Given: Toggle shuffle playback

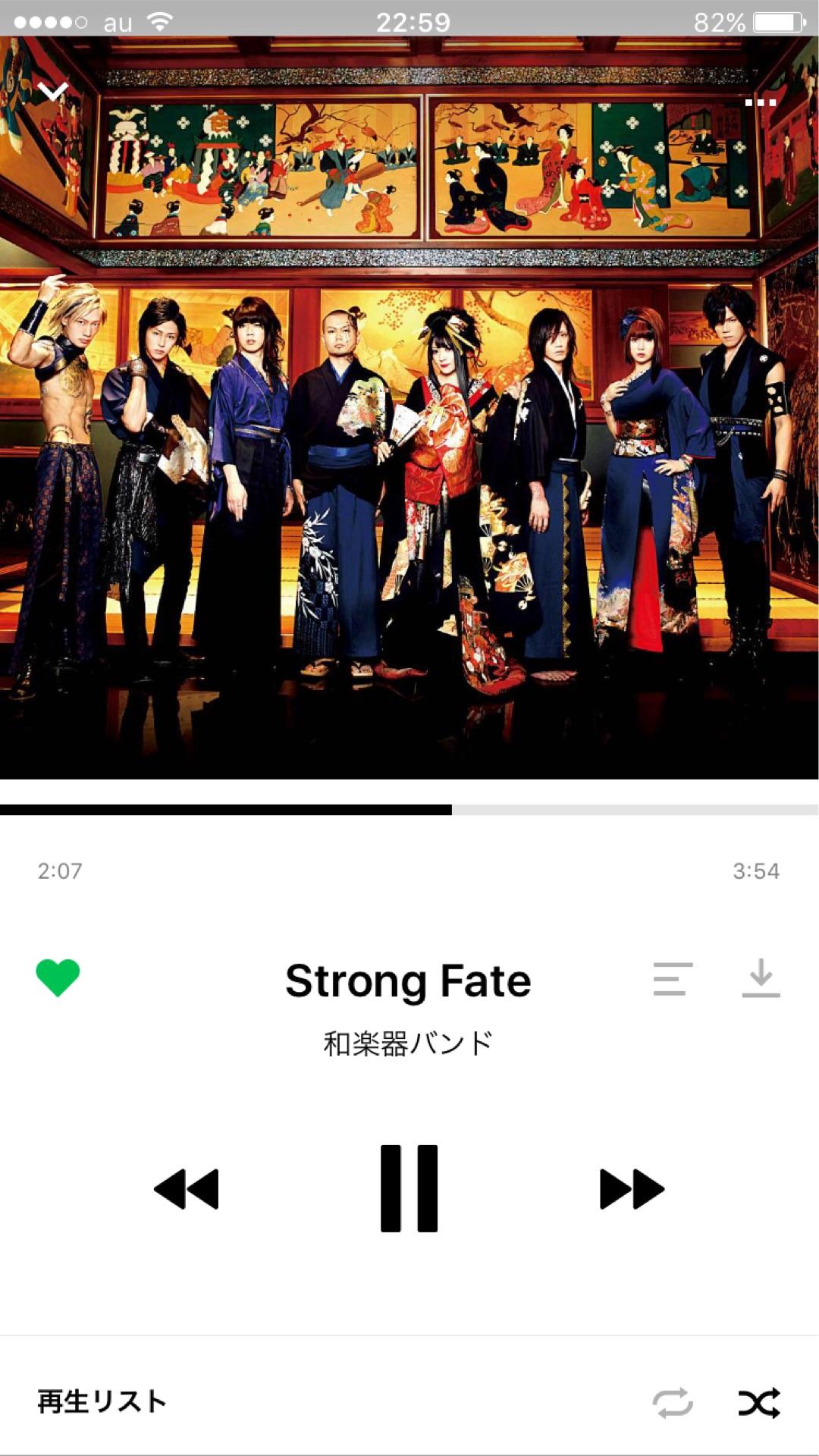Looking at the screenshot, I should click(759, 1403).
